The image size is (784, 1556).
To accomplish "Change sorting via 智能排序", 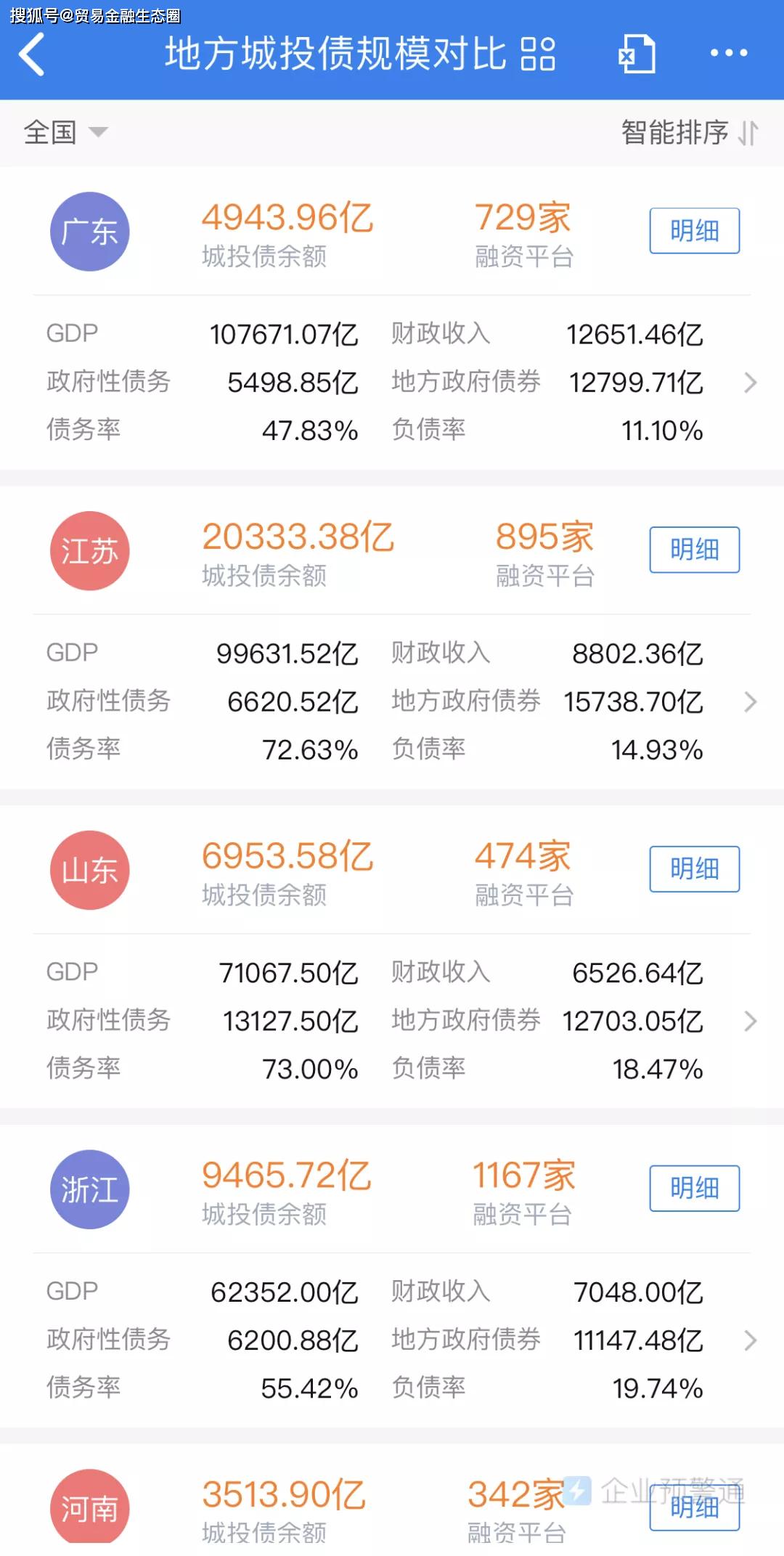I will 690,133.
